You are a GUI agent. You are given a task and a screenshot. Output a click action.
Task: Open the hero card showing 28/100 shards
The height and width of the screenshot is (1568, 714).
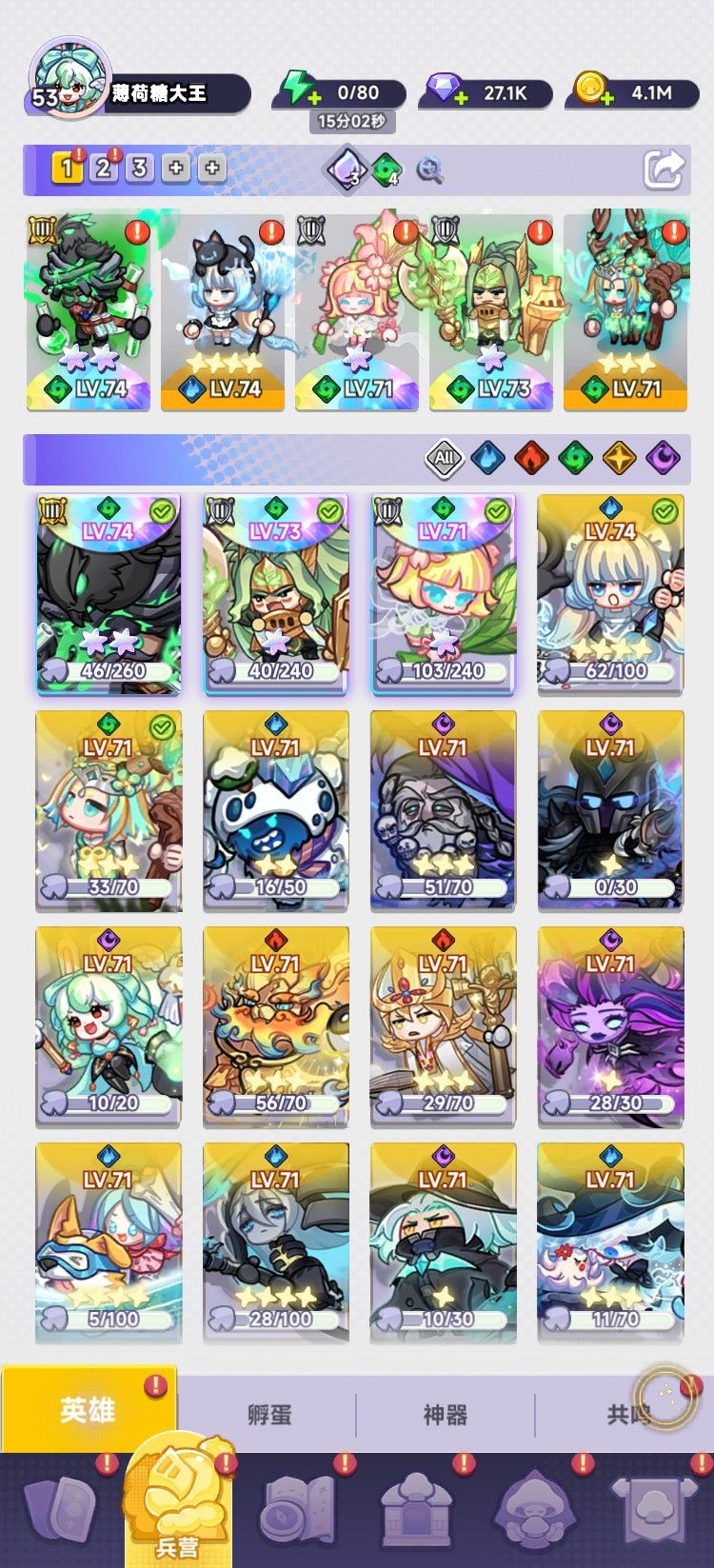[x=276, y=1242]
